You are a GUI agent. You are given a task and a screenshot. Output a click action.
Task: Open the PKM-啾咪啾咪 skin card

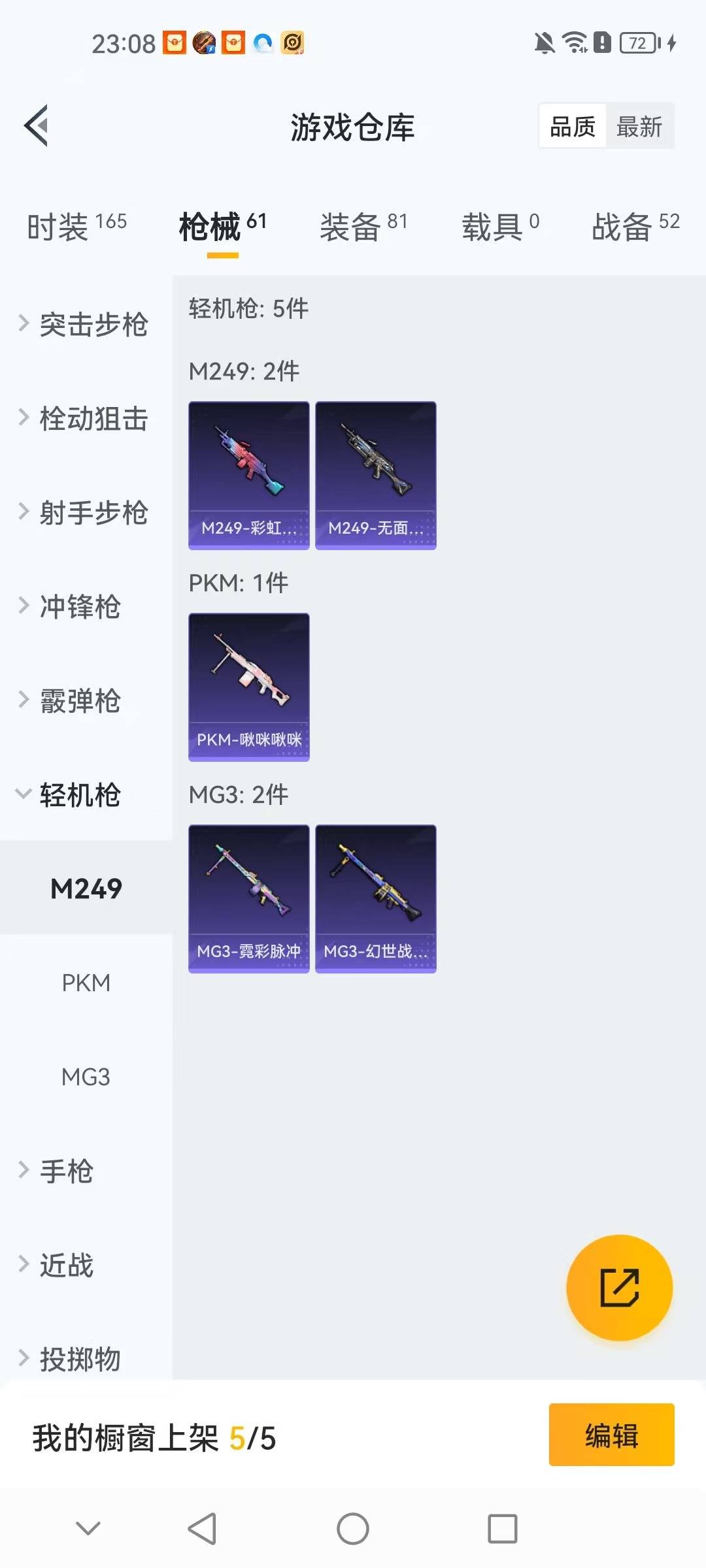point(248,686)
